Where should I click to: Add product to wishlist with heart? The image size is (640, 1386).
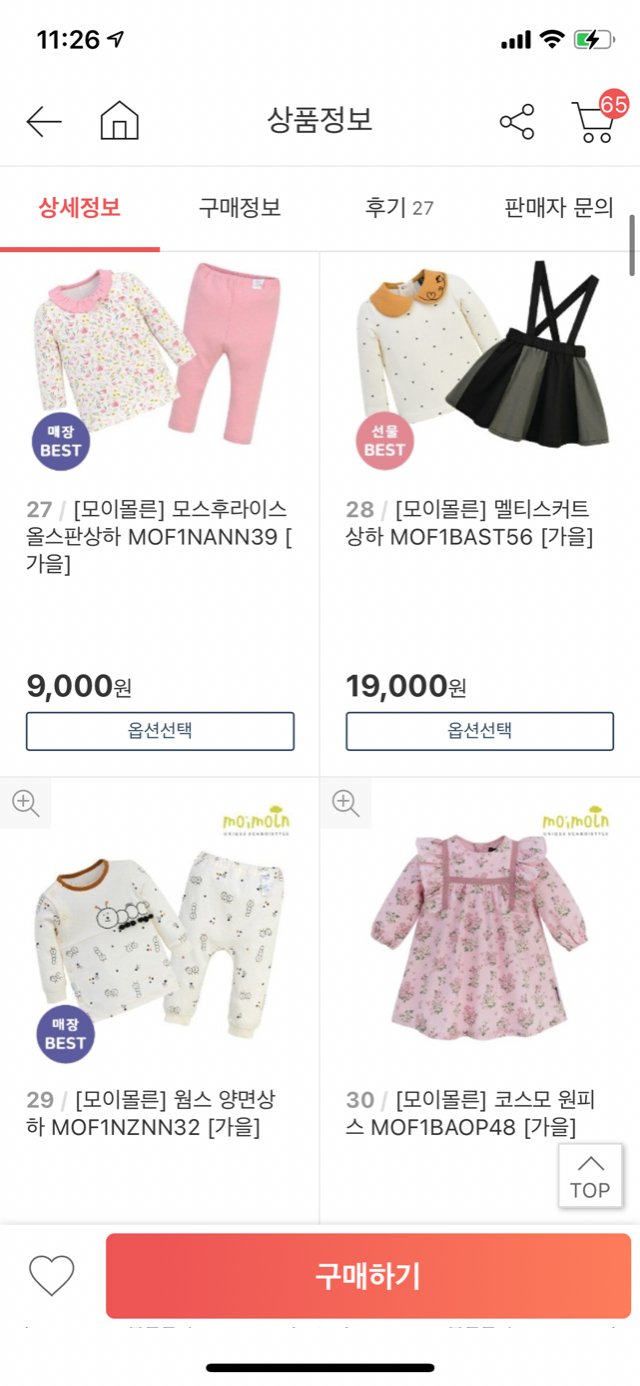click(52, 1275)
